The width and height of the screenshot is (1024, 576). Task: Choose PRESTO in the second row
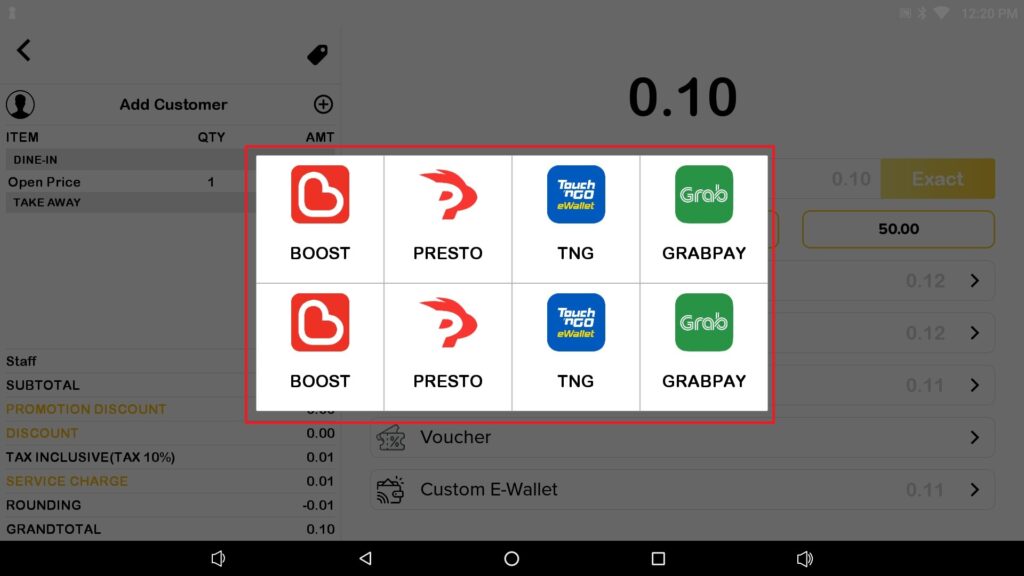coord(448,346)
